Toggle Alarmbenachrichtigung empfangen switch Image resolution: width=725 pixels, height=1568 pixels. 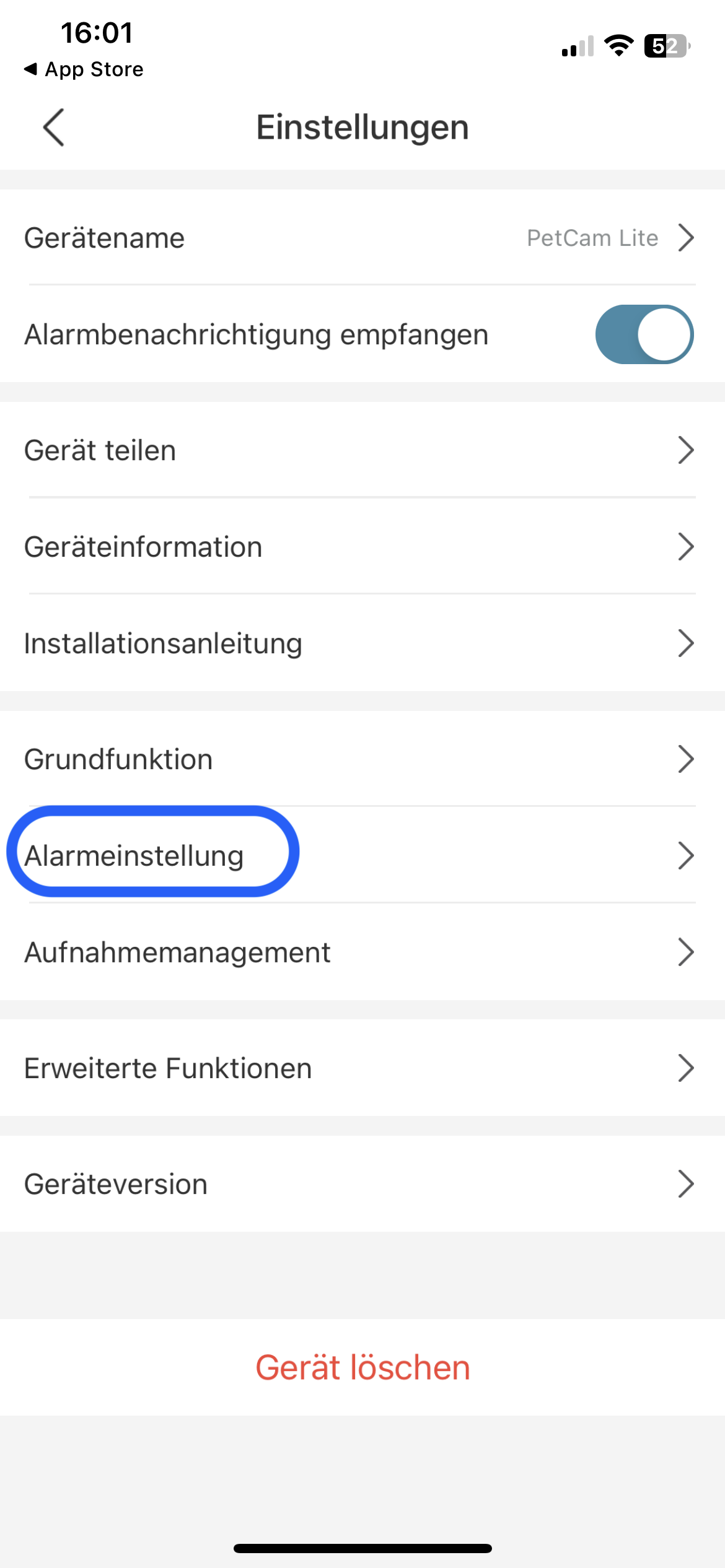click(644, 334)
